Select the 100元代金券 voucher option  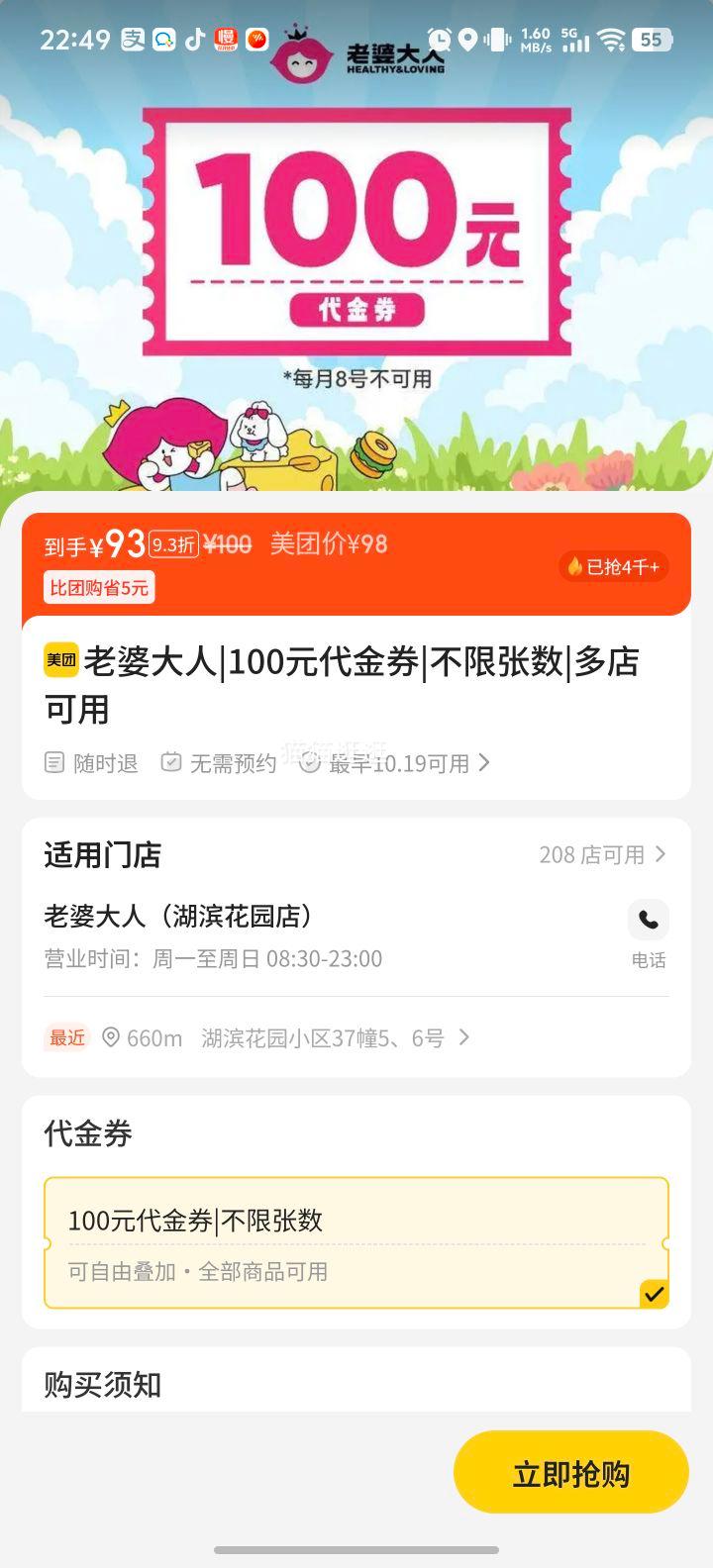[x=356, y=1242]
